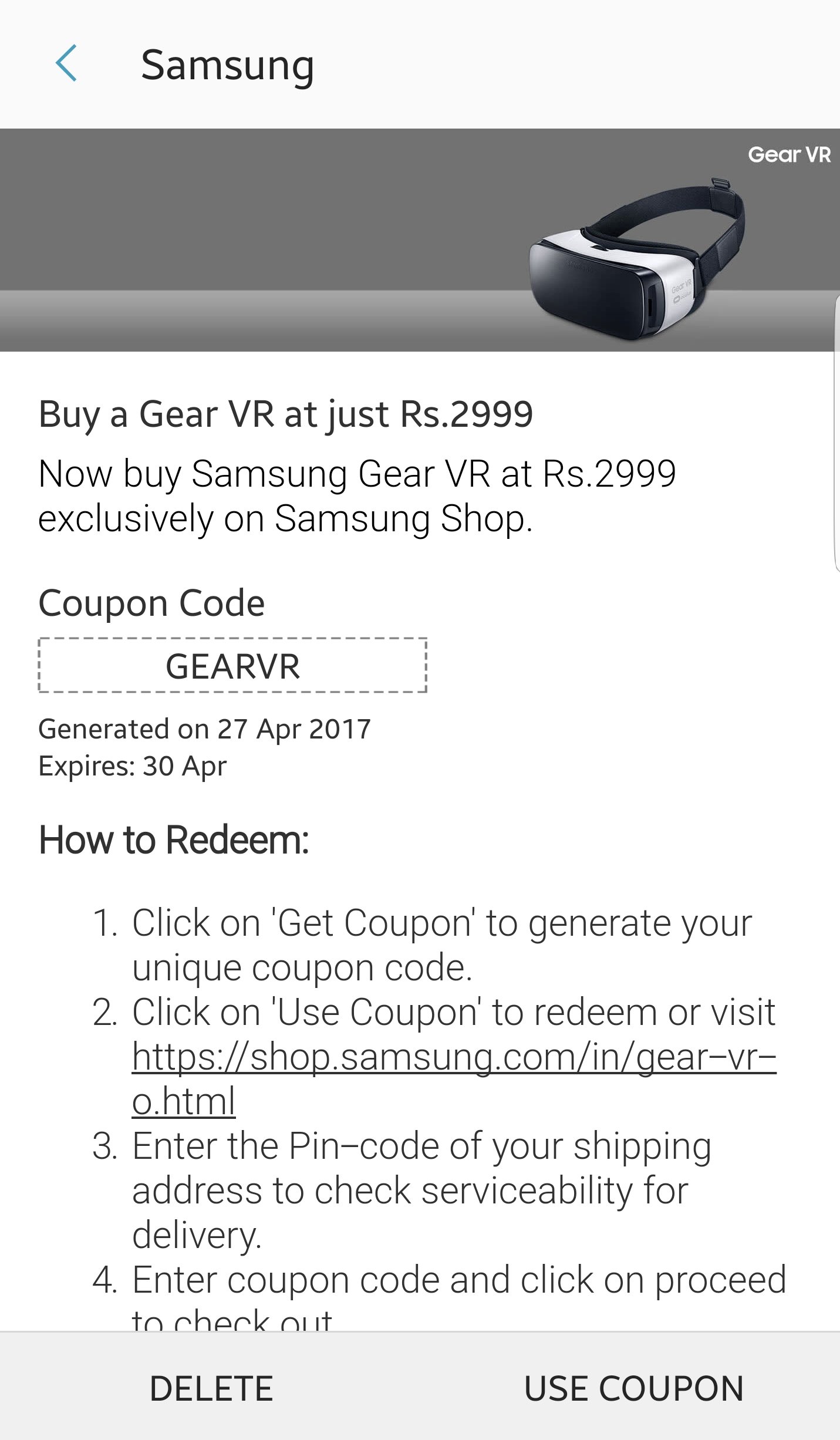Screen dimensions: 840x1440
Task: Tap Use Coupon to redeem the offer
Action: (x=634, y=1388)
